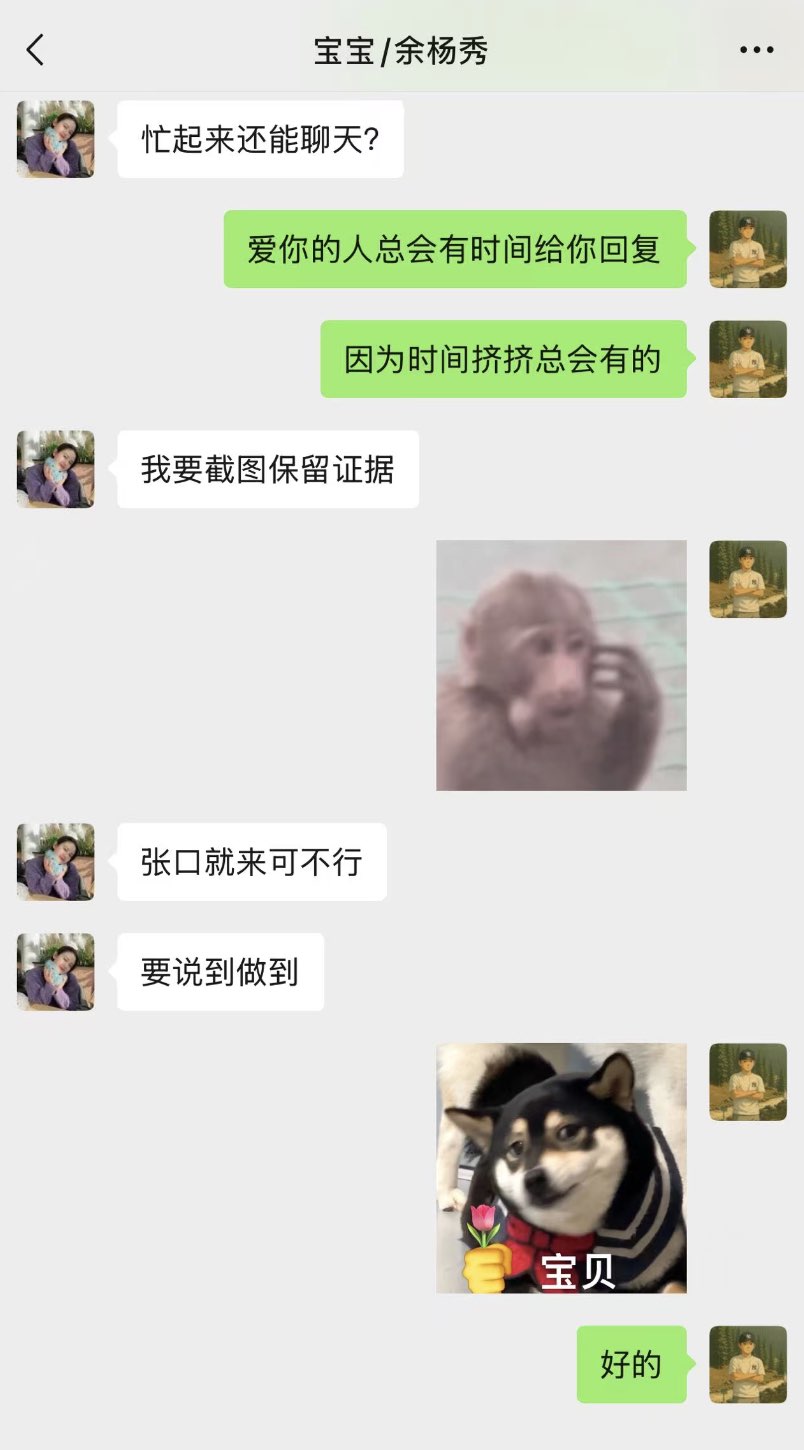Open the monkey sticker image
The image size is (804, 1450).
click(561, 665)
